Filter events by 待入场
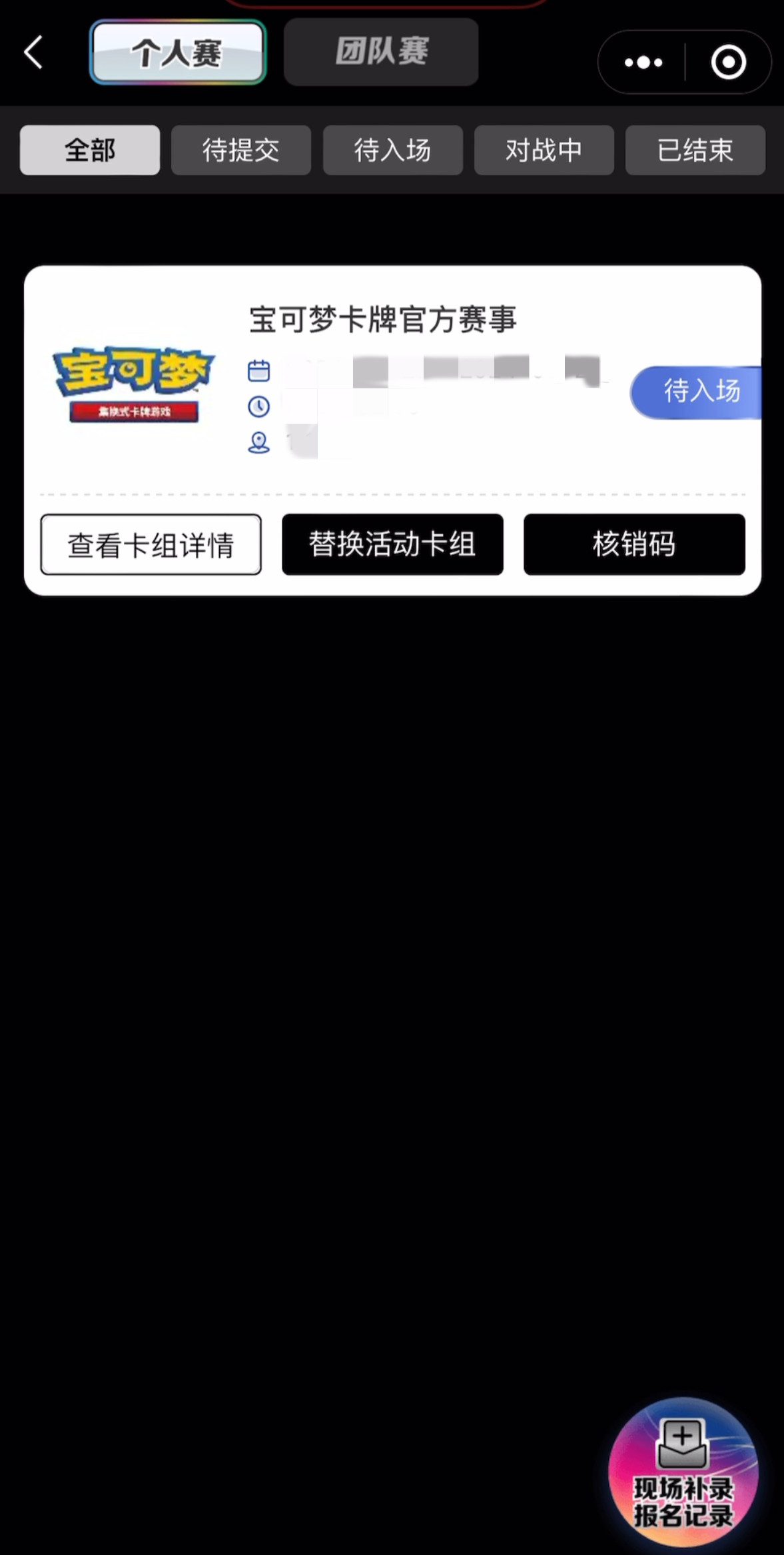 point(392,150)
